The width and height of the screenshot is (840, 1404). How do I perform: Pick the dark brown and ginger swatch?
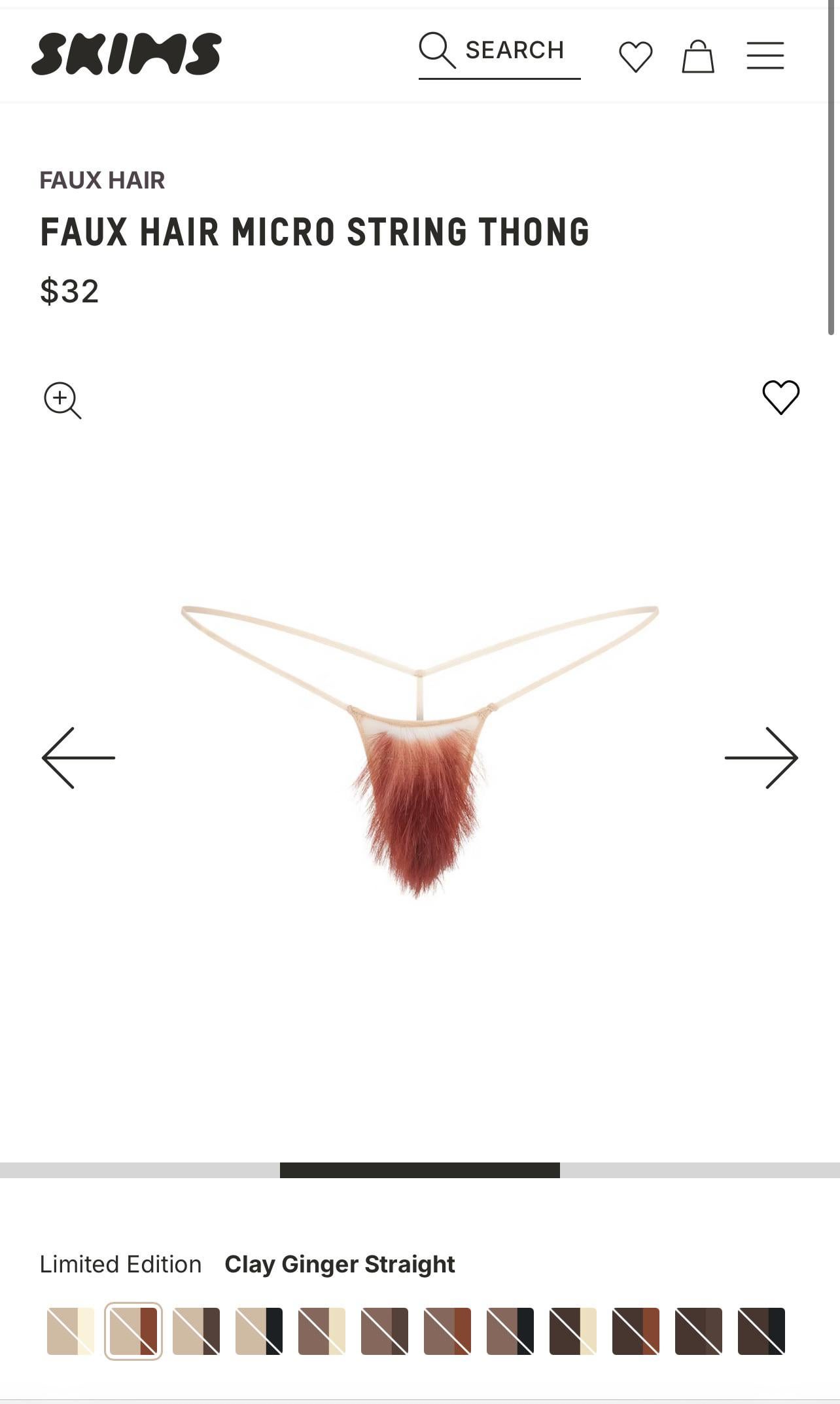(x=636, y=1331)
